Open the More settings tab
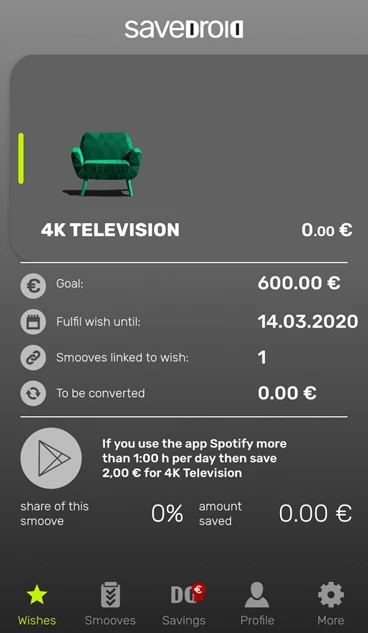Viewport: 368px width, 633px height. coord(331,604)
